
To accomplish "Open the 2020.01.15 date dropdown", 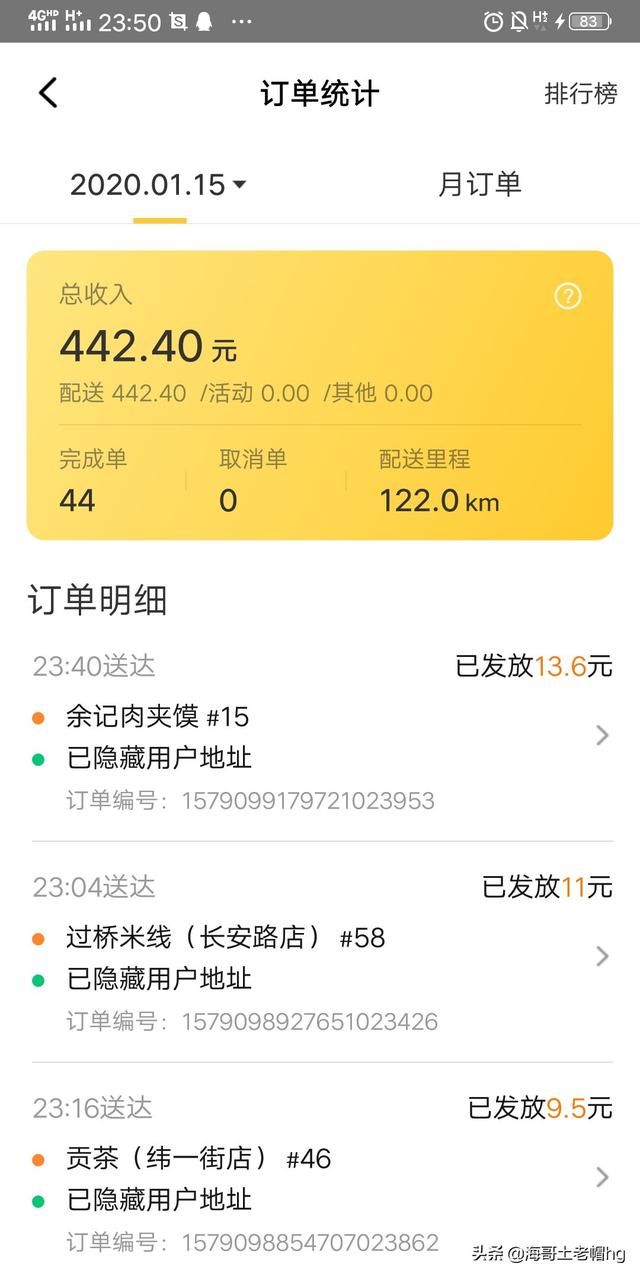I will 159,185.
